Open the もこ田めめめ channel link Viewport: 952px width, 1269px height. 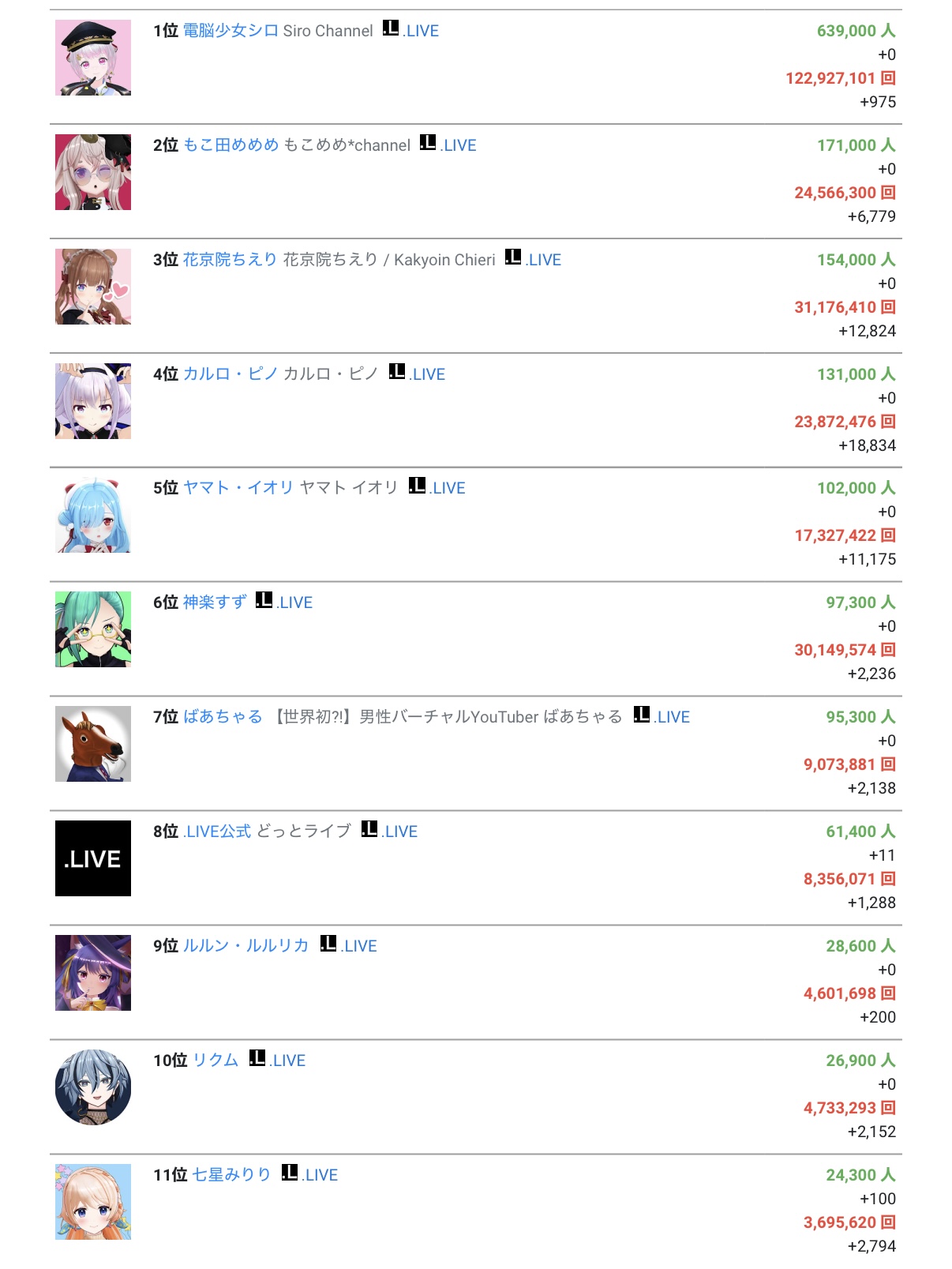pyautogui.click(x=231, y=145)
